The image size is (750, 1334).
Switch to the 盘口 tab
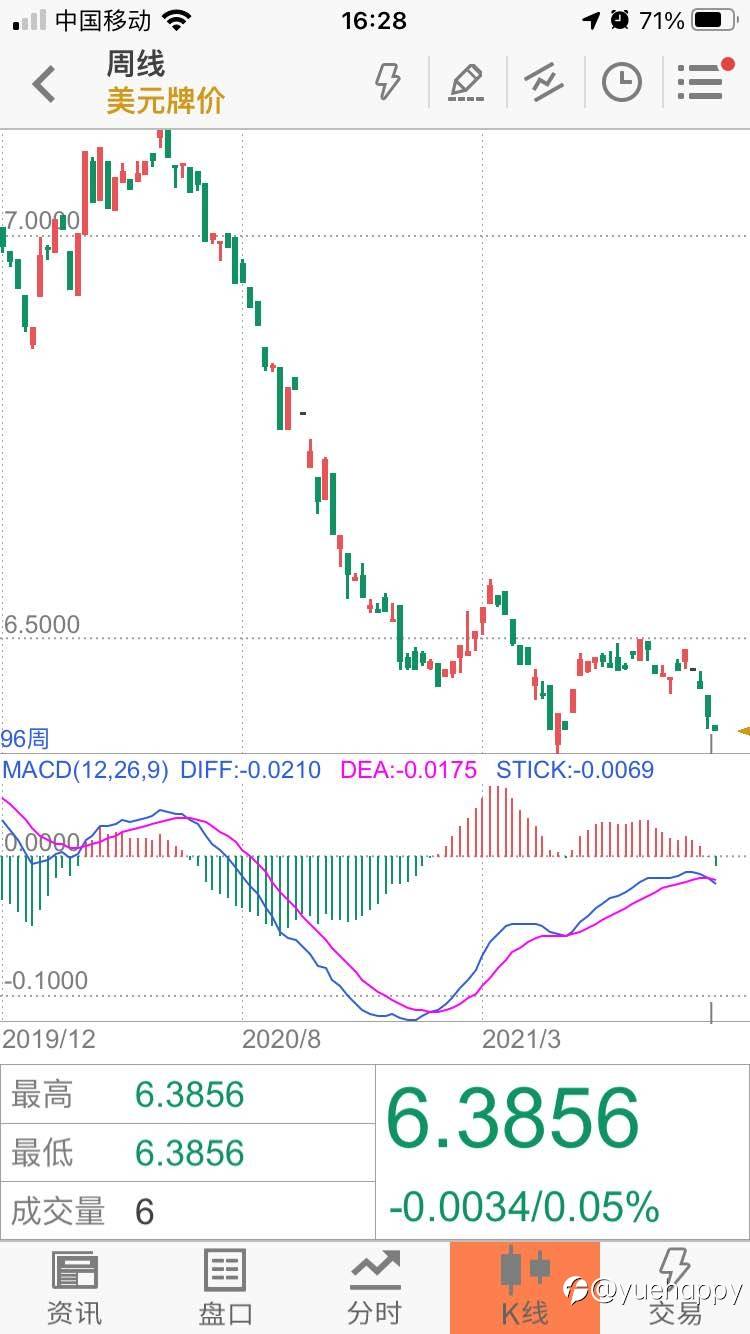[x=225, y=1288]
